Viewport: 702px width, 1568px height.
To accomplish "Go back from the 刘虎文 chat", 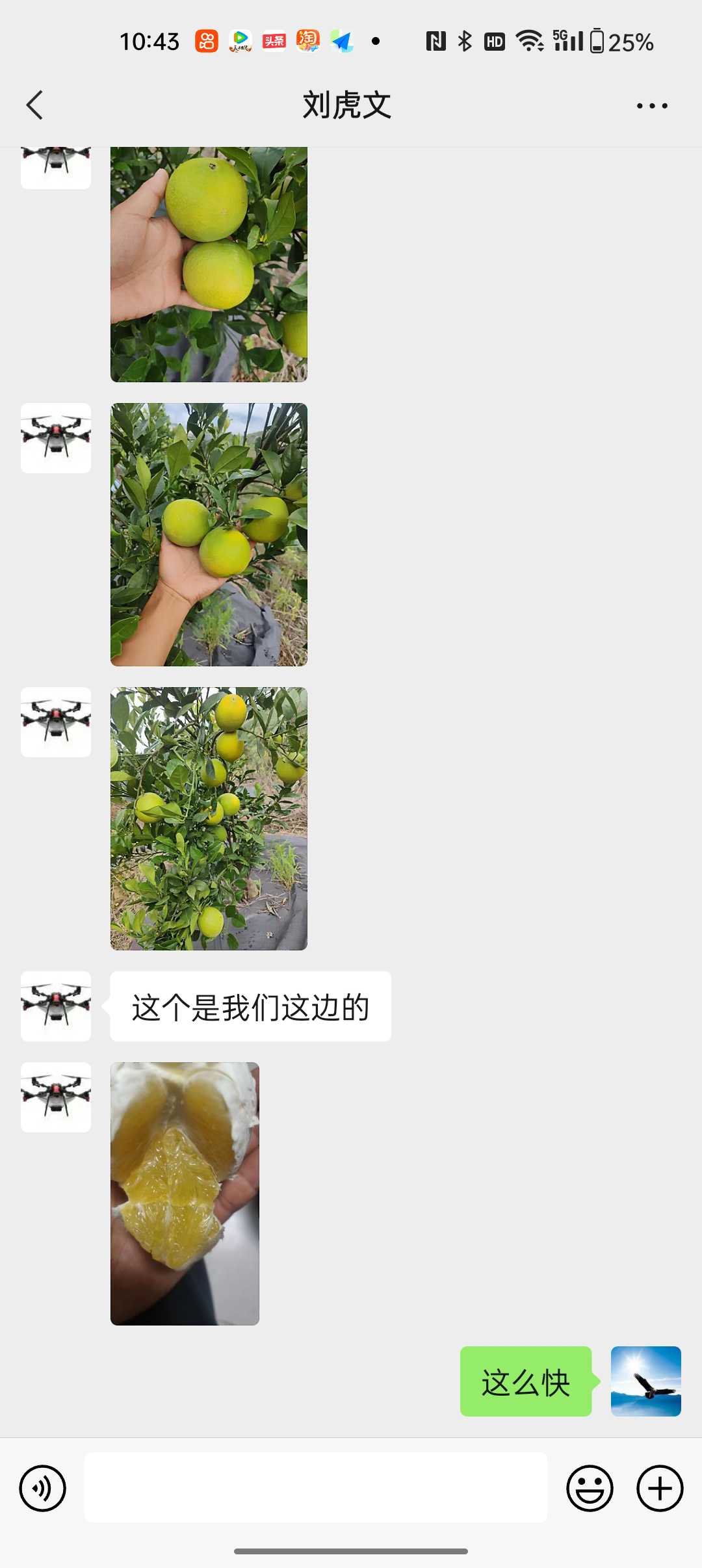I will [34, 105].
